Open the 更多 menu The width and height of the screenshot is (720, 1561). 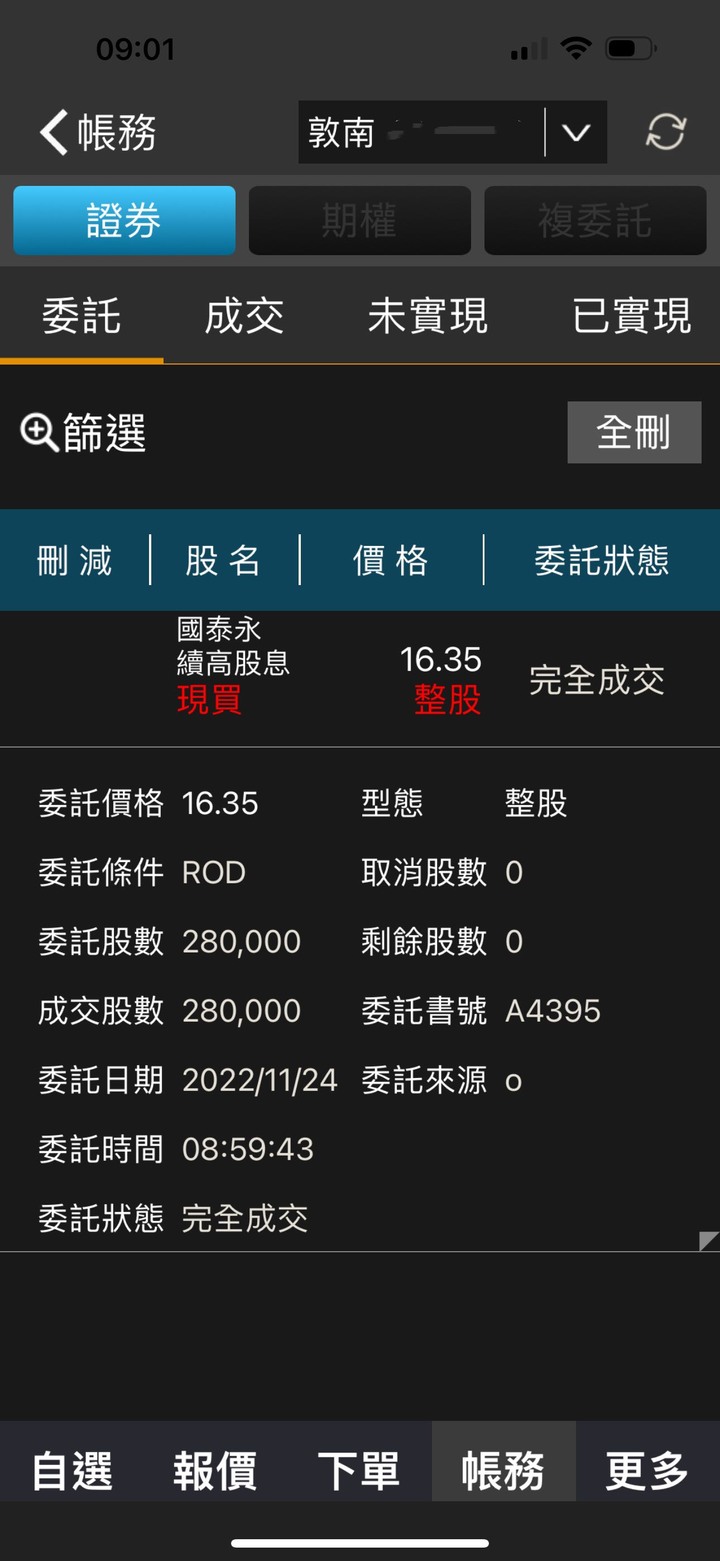click(x=647, y=1471)
